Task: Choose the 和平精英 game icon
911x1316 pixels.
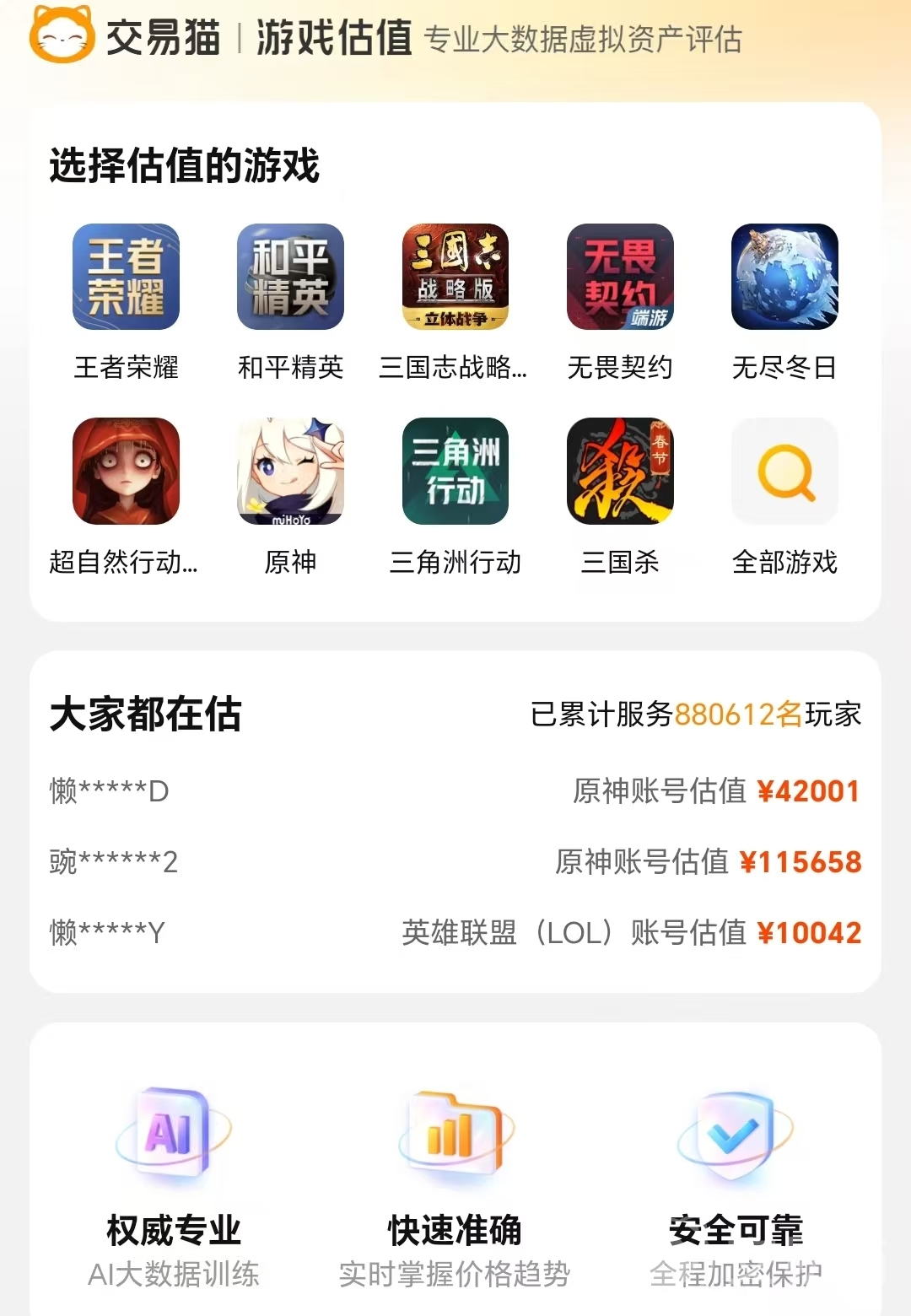Action: (x=290, y=277)
